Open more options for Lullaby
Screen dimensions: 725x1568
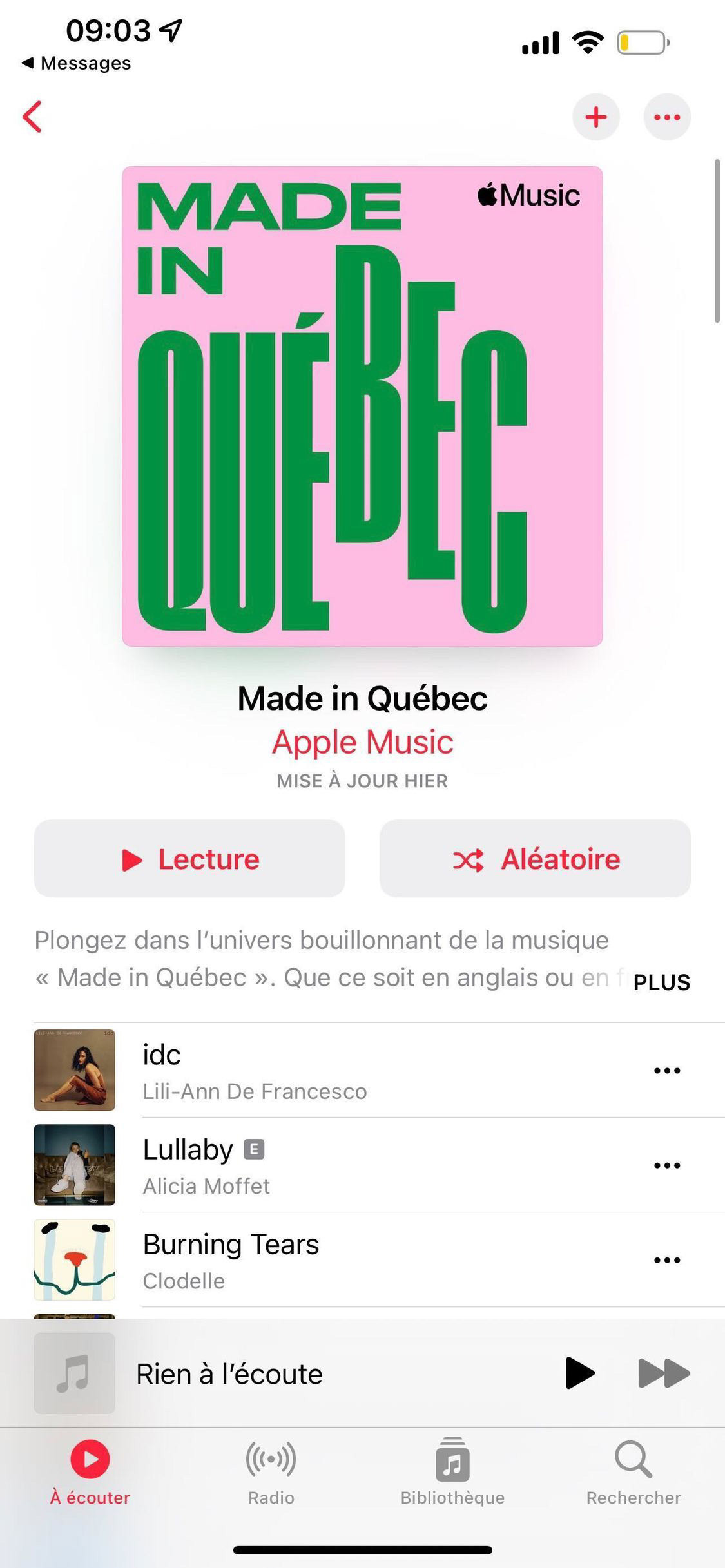point(666,1165)
